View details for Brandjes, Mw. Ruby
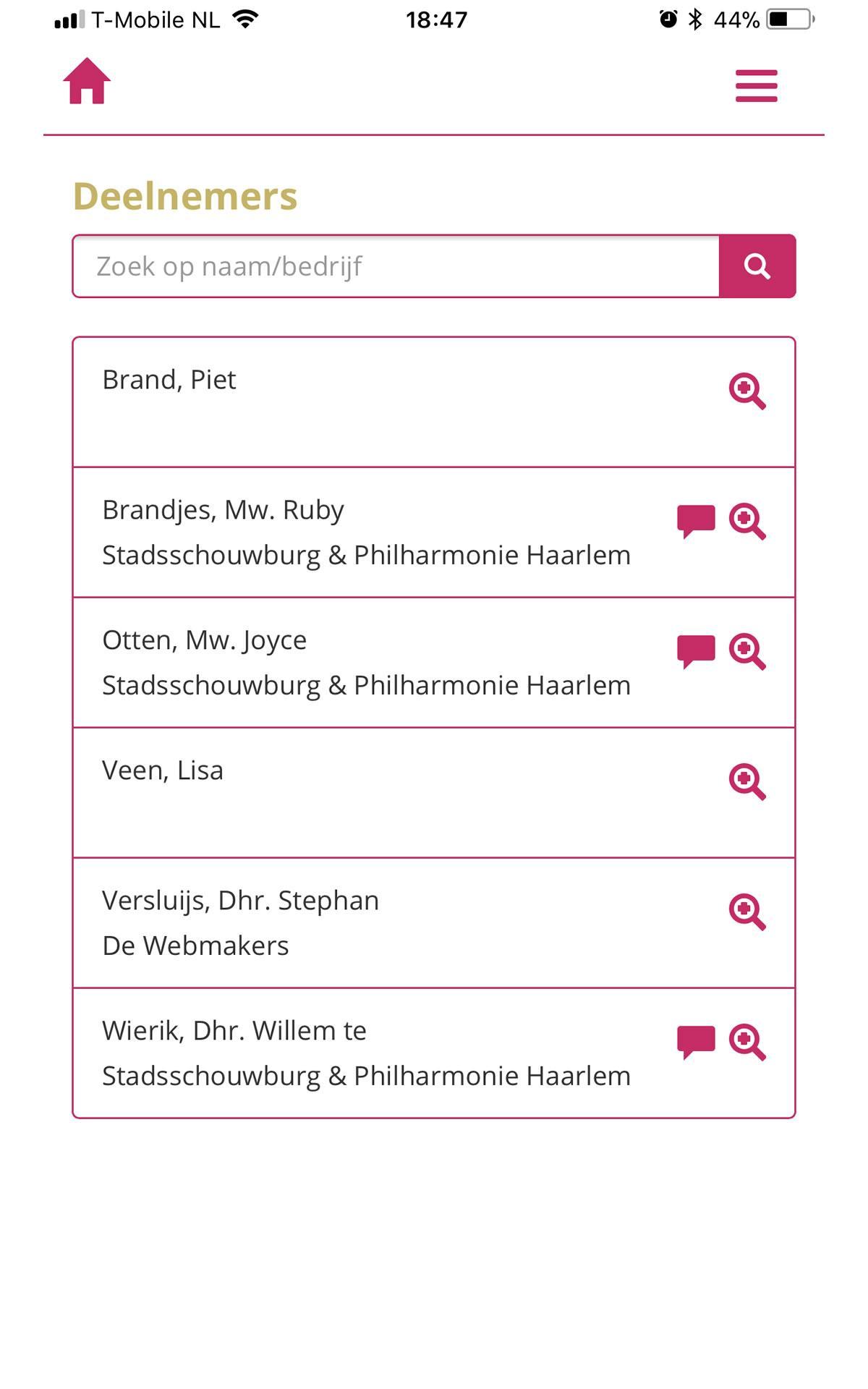This screenshot has height=1389, width=868. [x=746, y=522]
